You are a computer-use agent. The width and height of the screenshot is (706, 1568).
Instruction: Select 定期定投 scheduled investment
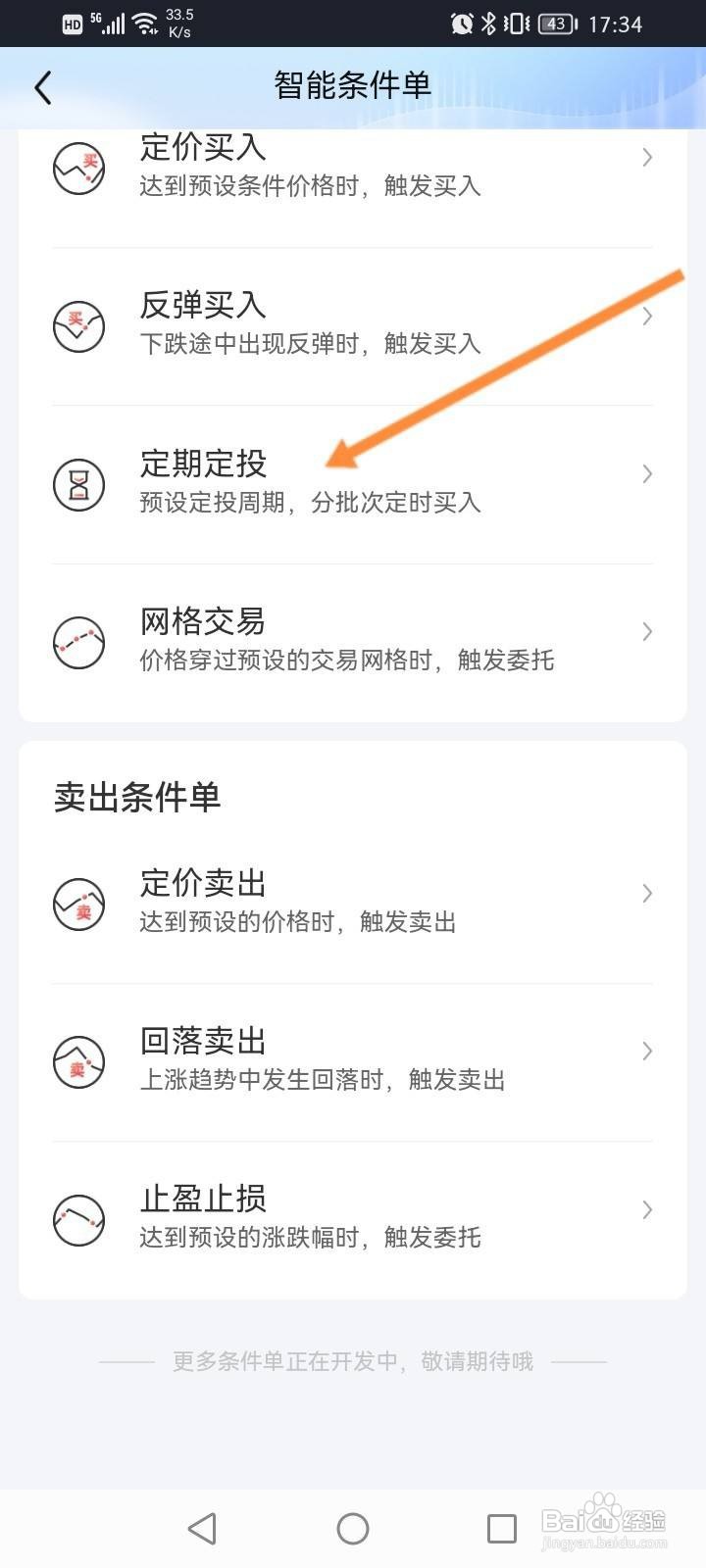point(353,483)
